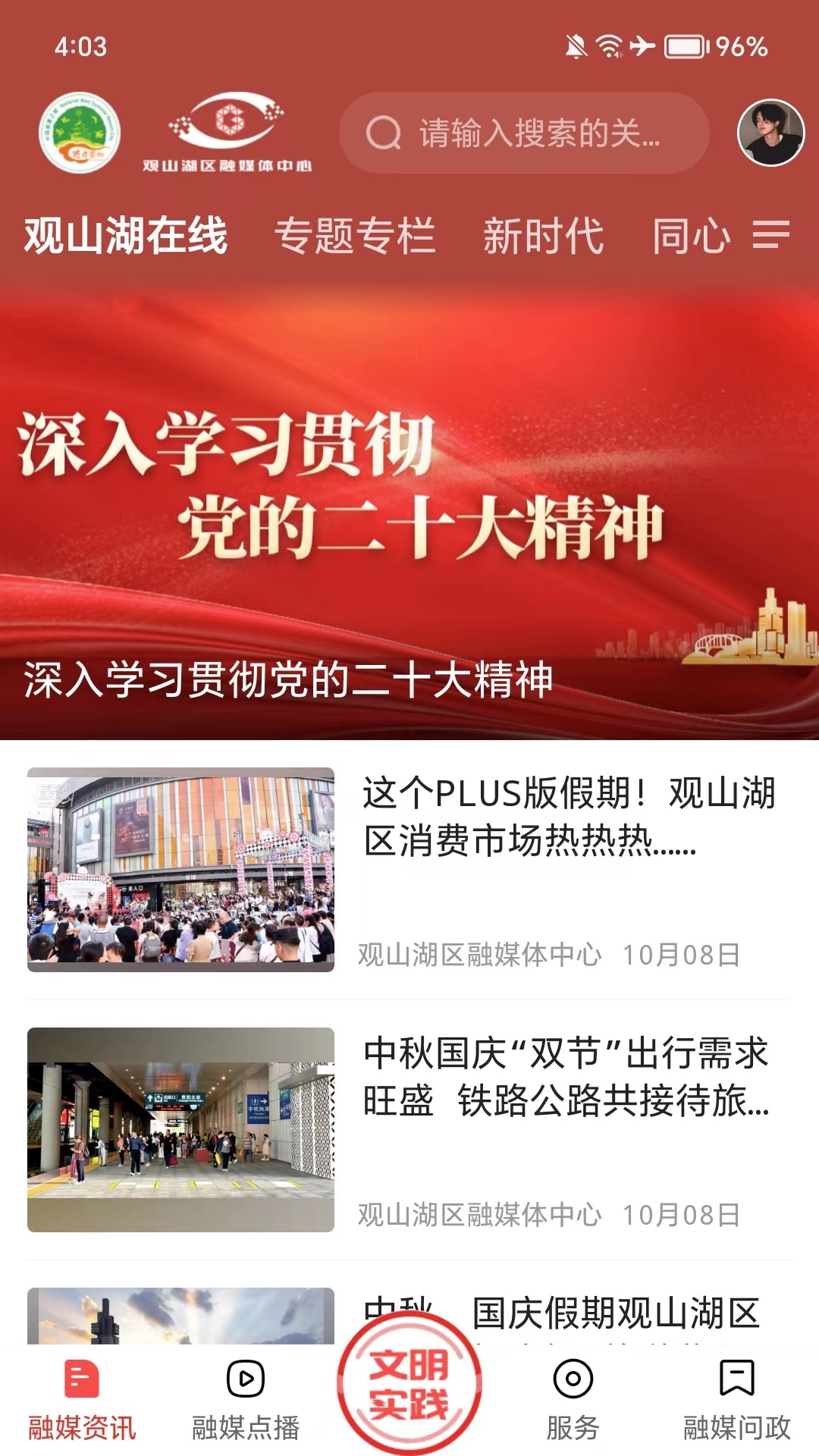The image size is (819, 1456).
Task: Switch to the 同心 tab
Action: [x=691, y=235]
